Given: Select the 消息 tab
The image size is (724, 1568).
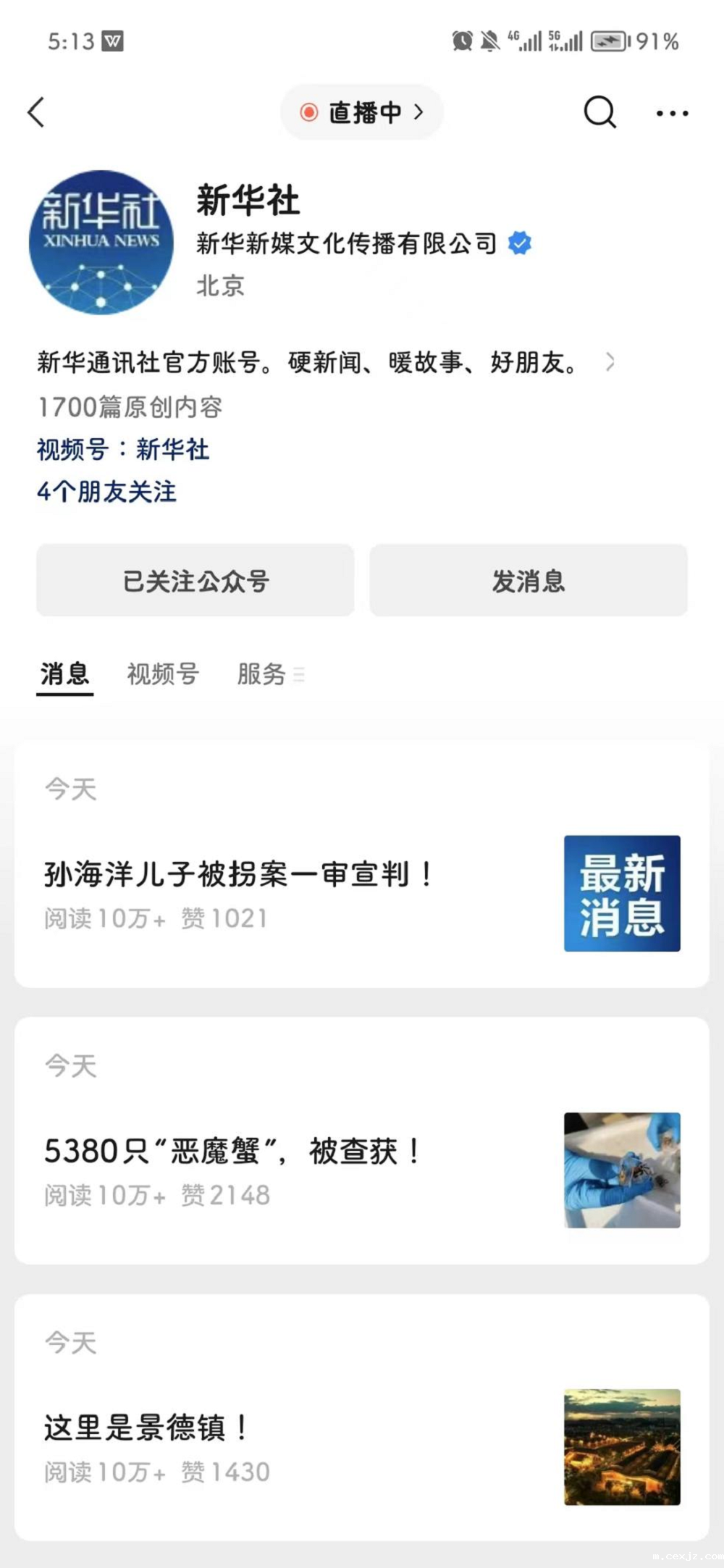Looking at the screenshot, I should pos(65,674).
